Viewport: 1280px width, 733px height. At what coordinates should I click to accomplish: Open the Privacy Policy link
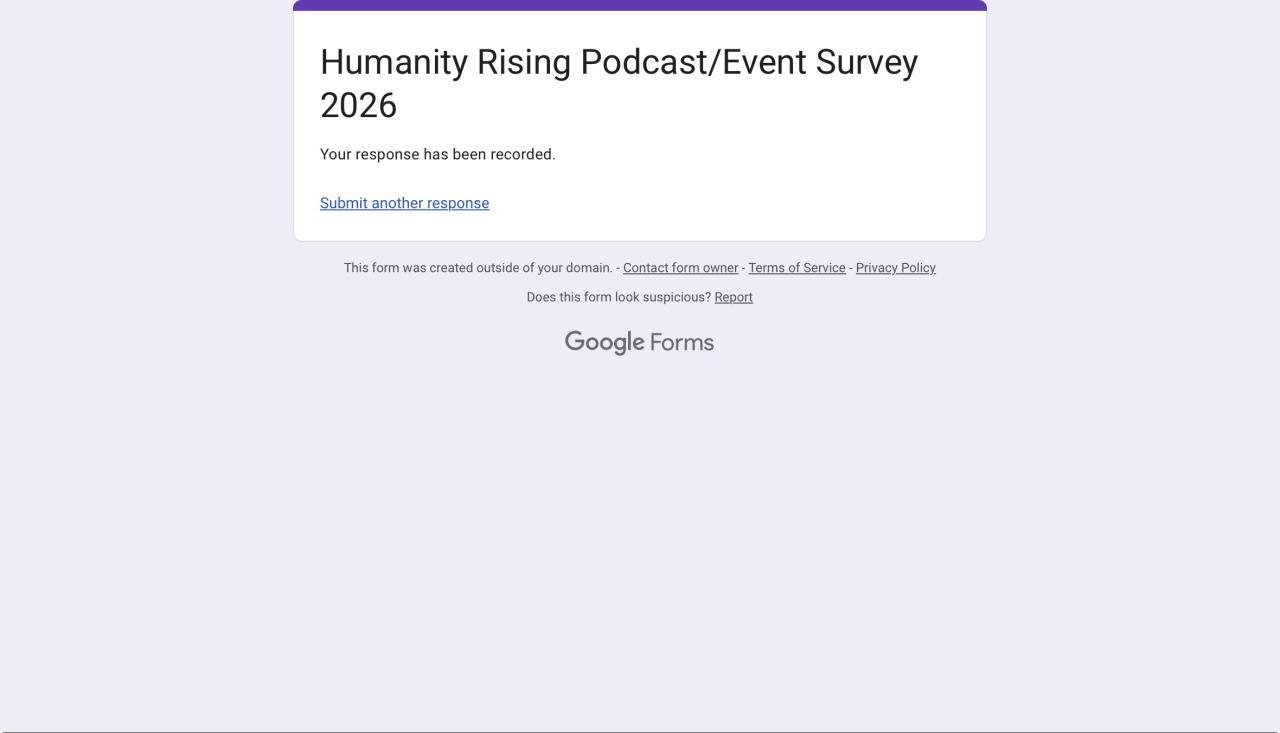tap(895, 268)
